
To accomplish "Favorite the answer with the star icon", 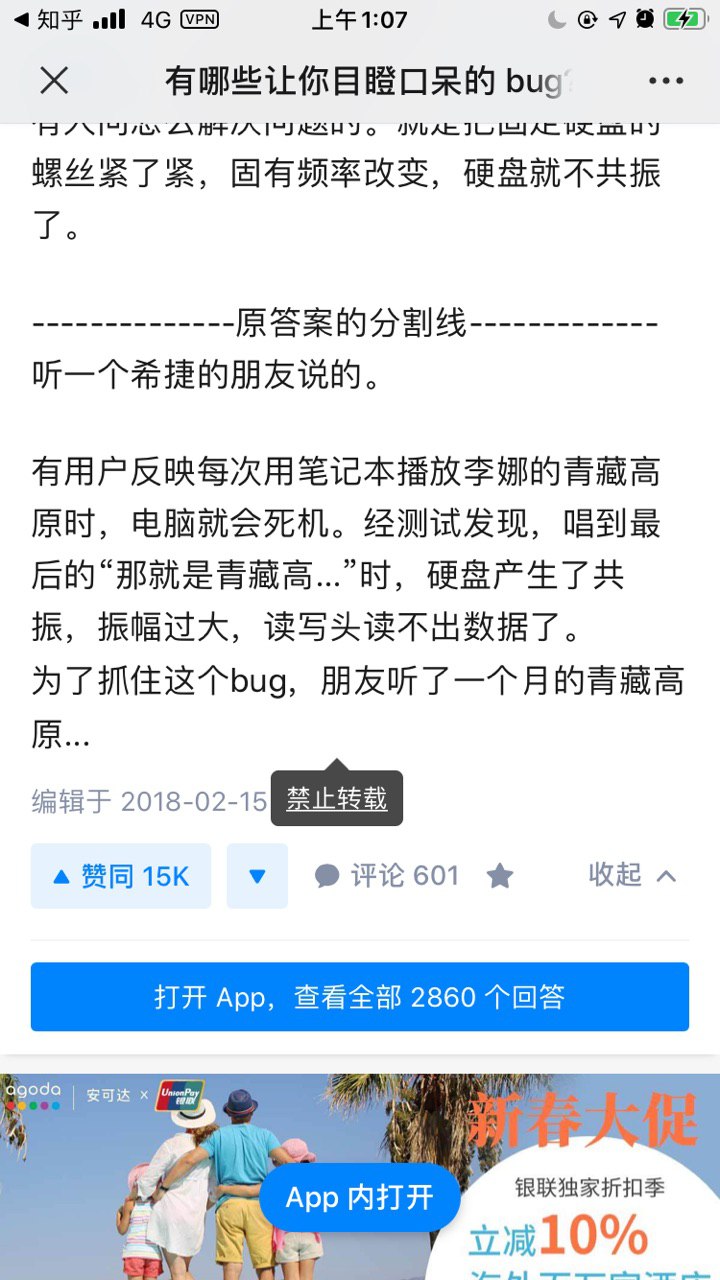I will [x=500, y=877].
